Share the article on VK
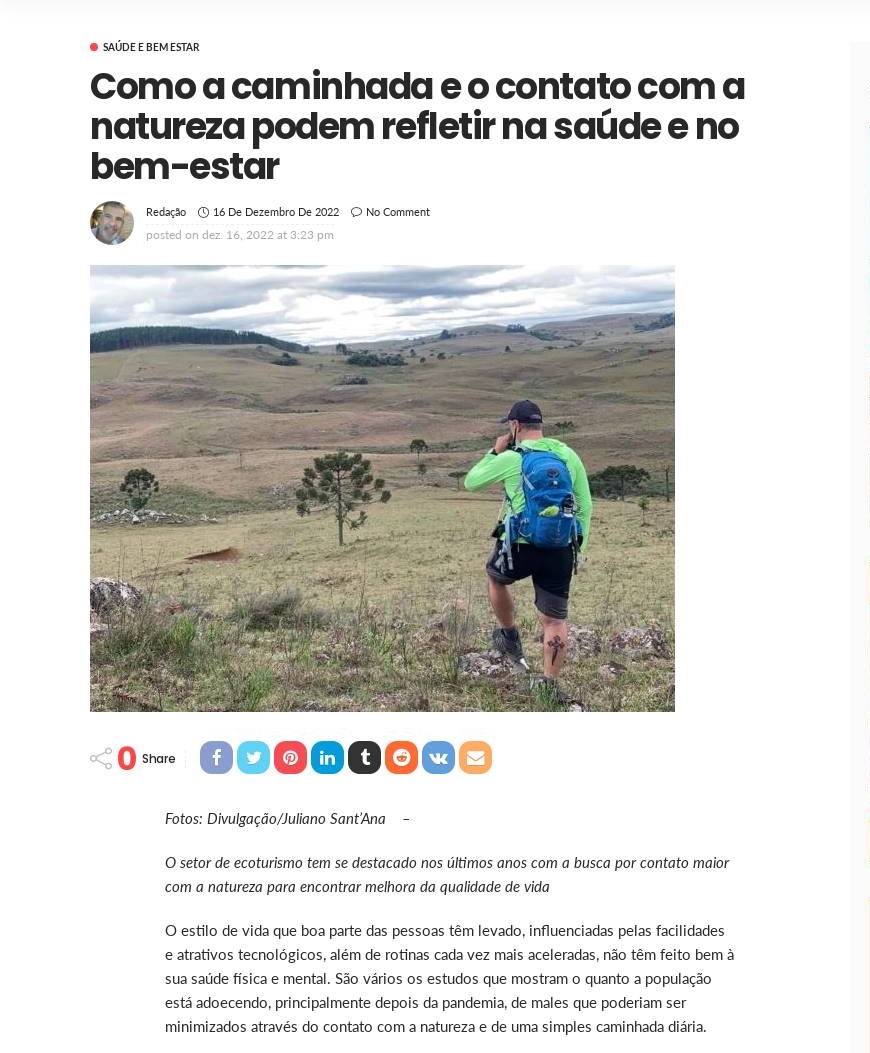This screenshot has width=870, height=1053. click(438, 758)
